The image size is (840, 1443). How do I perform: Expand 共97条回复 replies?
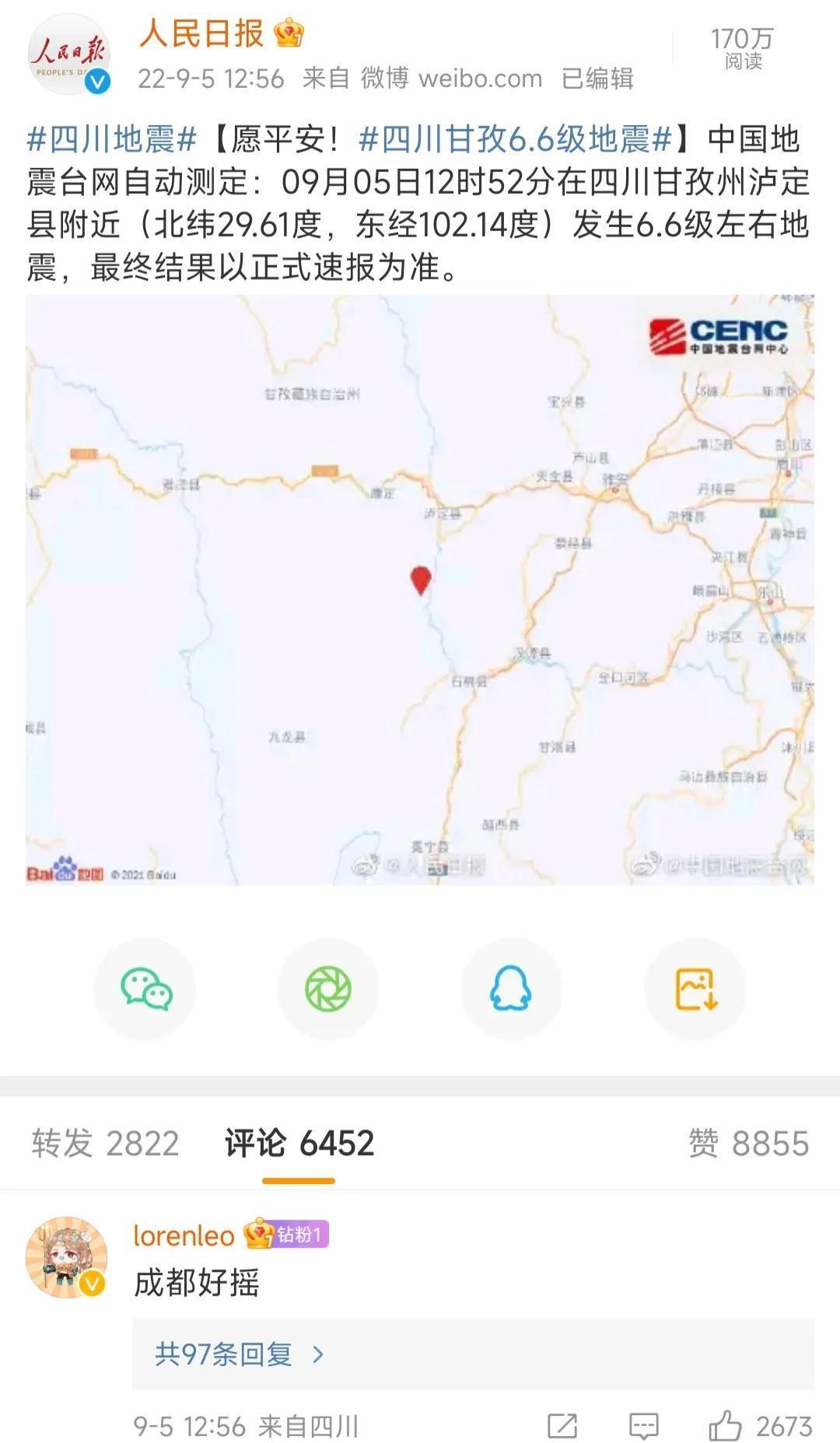238,1354
